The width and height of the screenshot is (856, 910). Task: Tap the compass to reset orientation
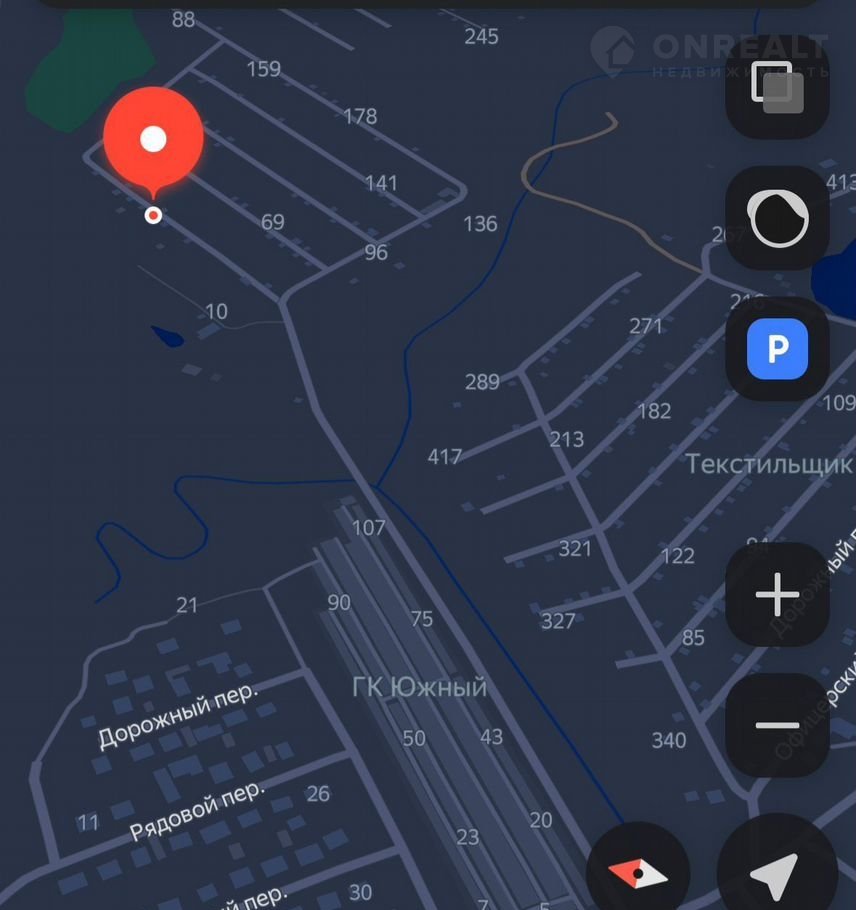click(x=638, y=873)
